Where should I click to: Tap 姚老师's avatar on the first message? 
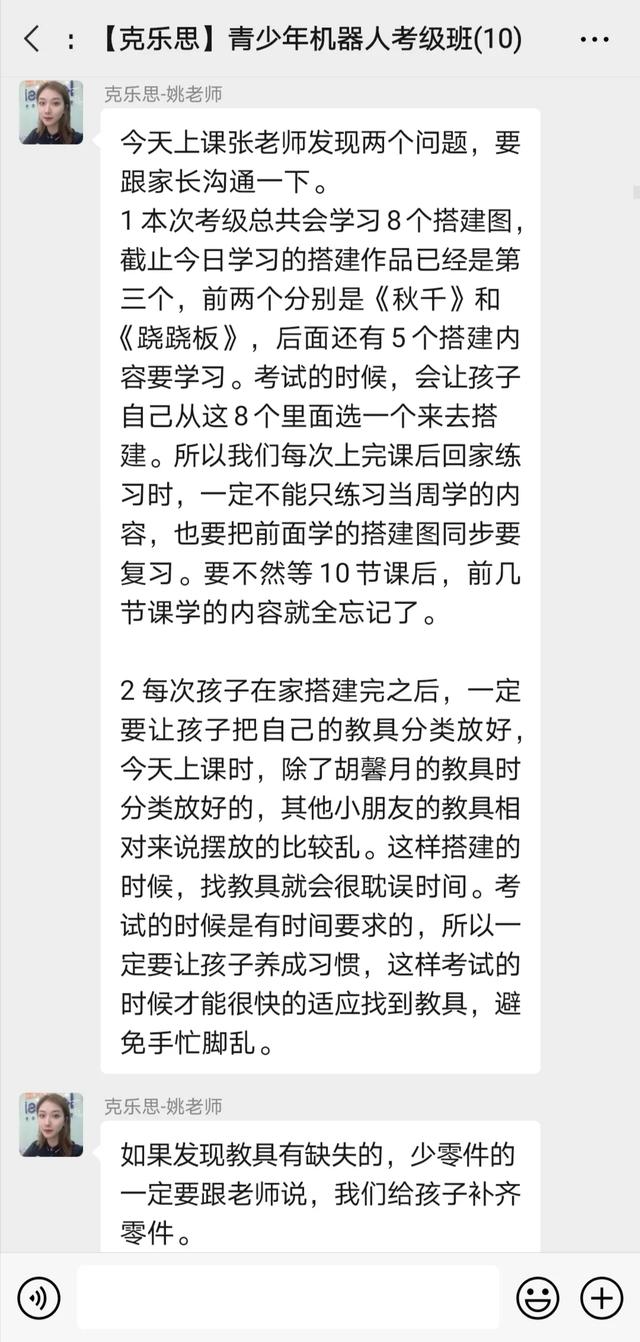[x=51, y=112]
